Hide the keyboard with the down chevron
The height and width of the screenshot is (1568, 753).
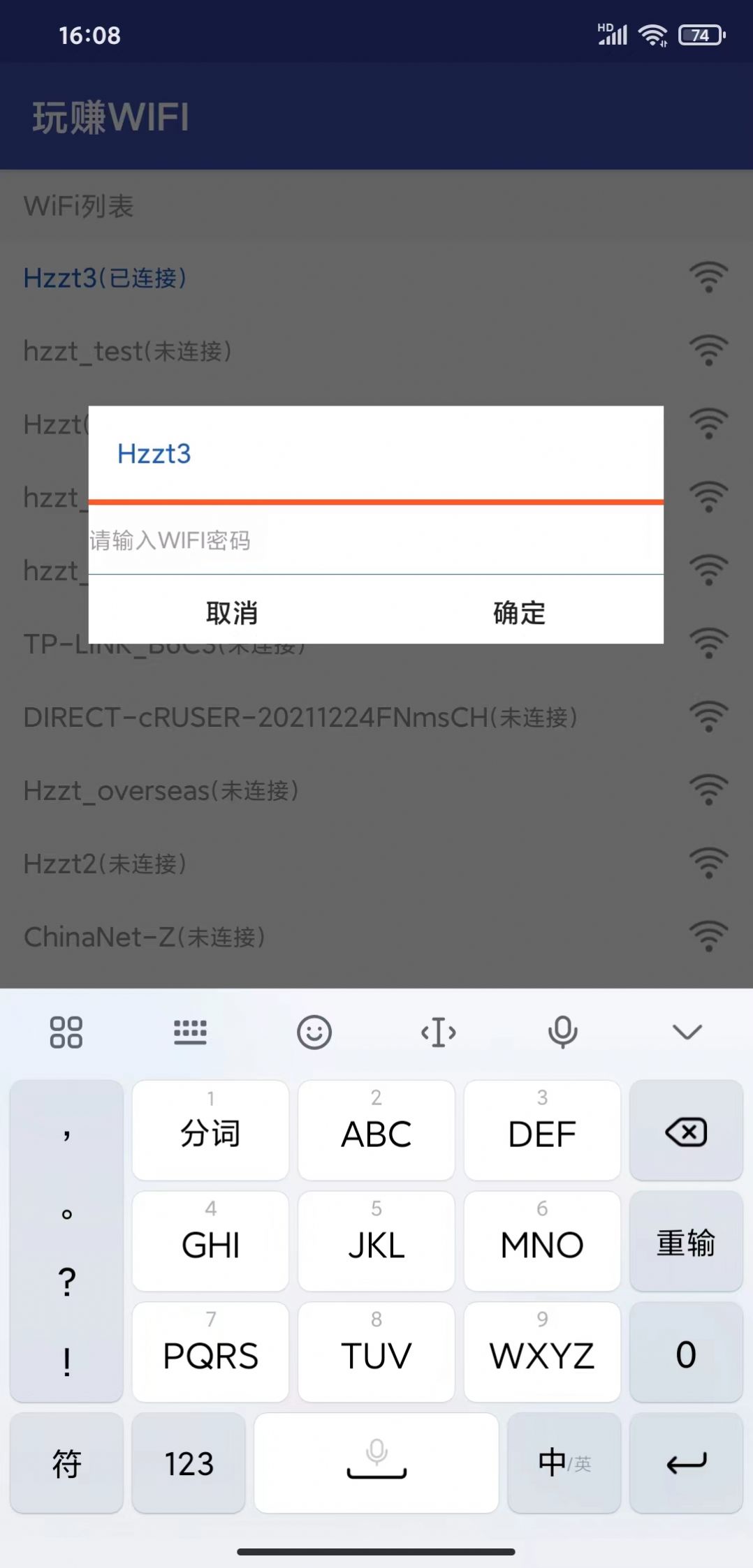point(687,1031)
